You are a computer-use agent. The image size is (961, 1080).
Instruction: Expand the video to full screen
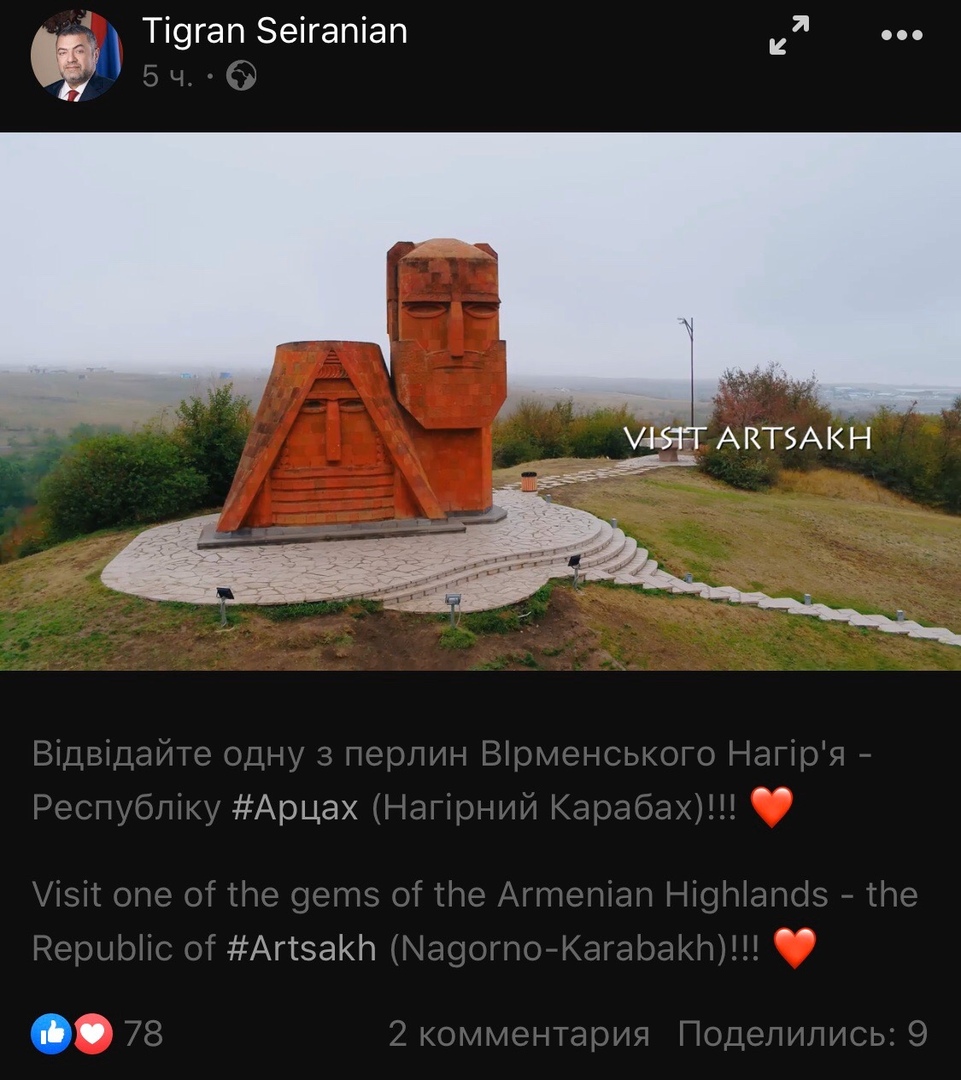tap(789, 35)
